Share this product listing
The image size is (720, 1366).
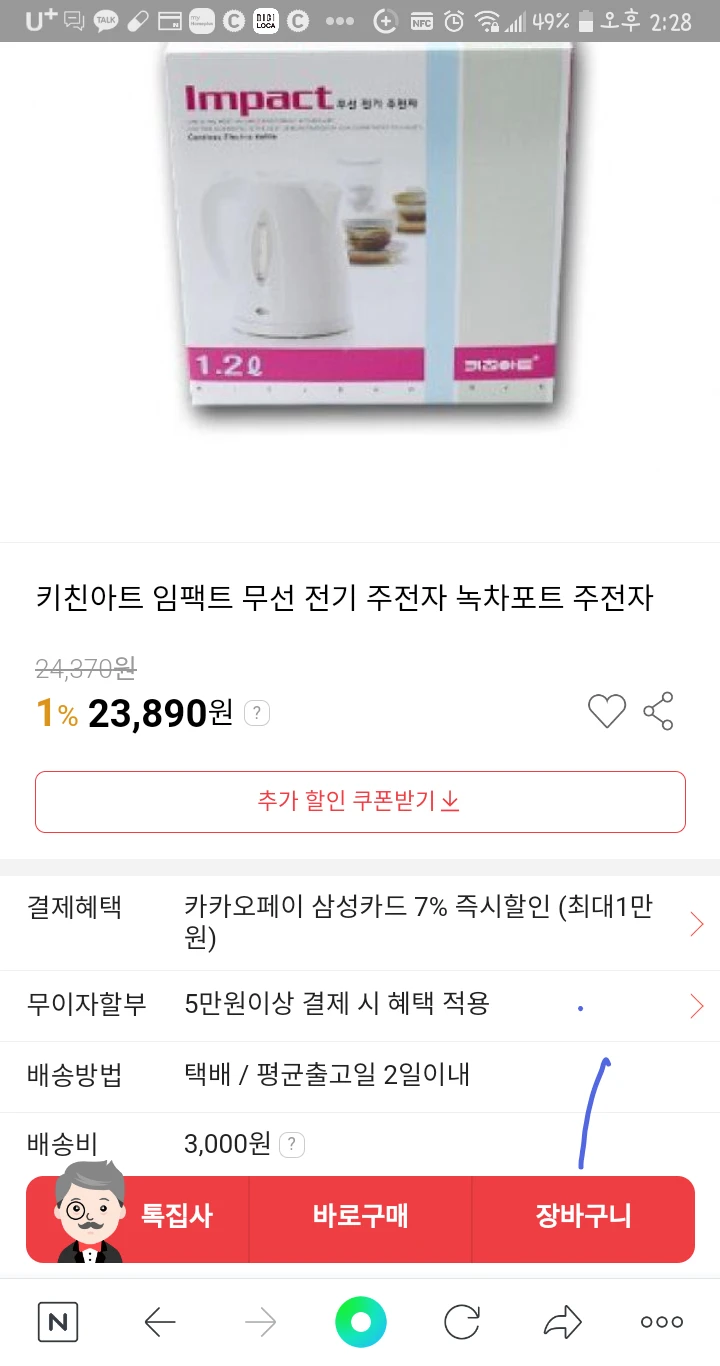658,711
